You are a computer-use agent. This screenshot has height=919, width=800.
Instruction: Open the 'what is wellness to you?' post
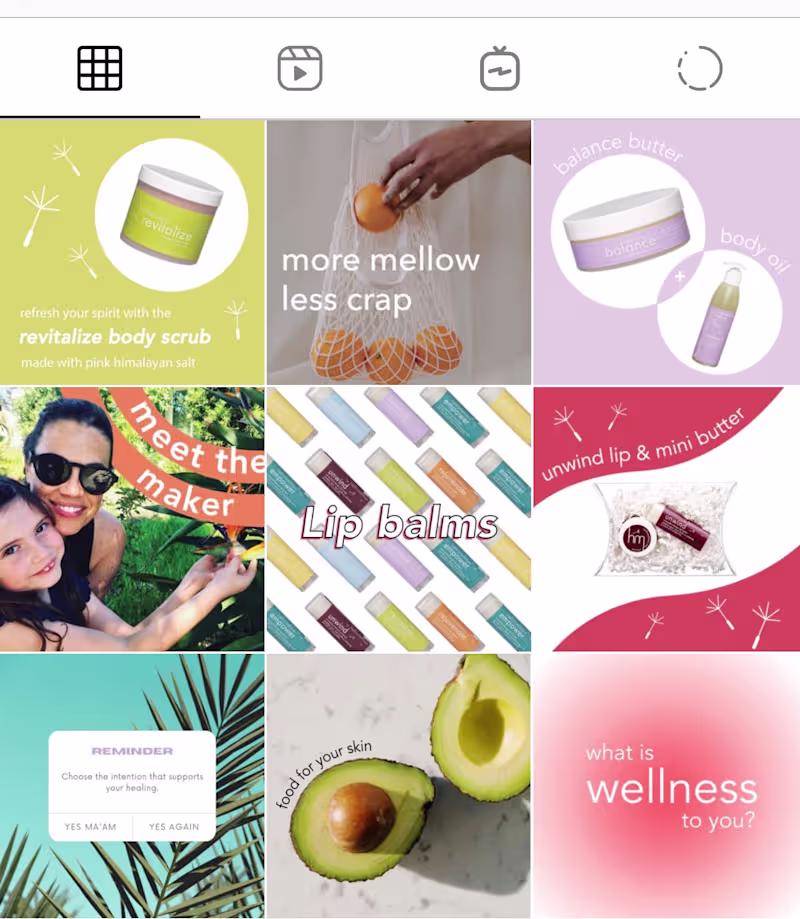click(x=666, y=786)
